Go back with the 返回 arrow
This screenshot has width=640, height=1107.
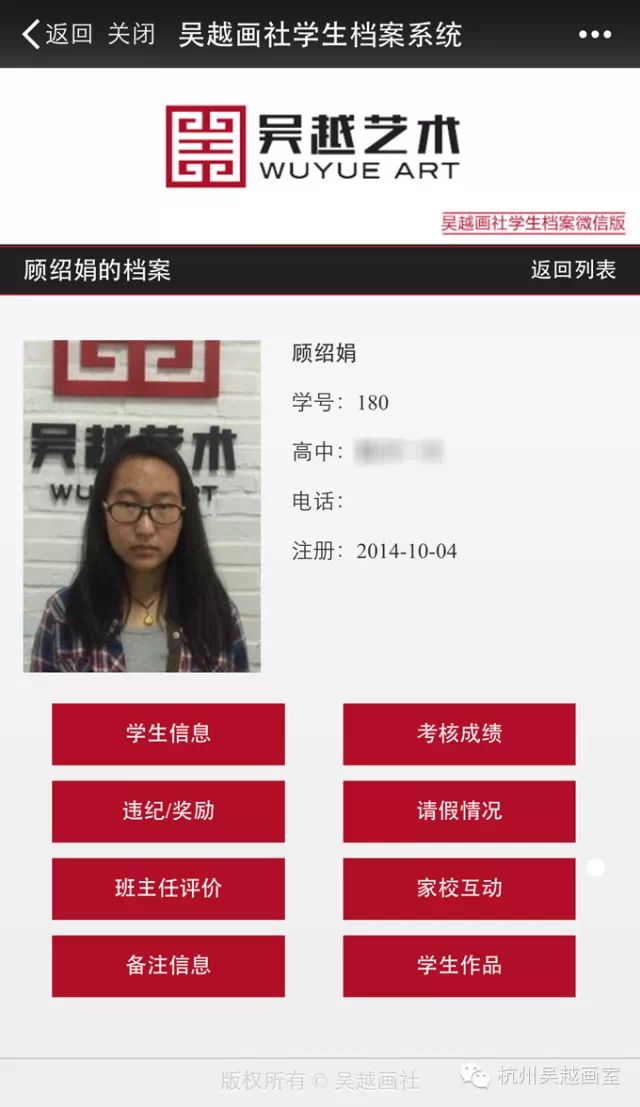coord(55,34)
